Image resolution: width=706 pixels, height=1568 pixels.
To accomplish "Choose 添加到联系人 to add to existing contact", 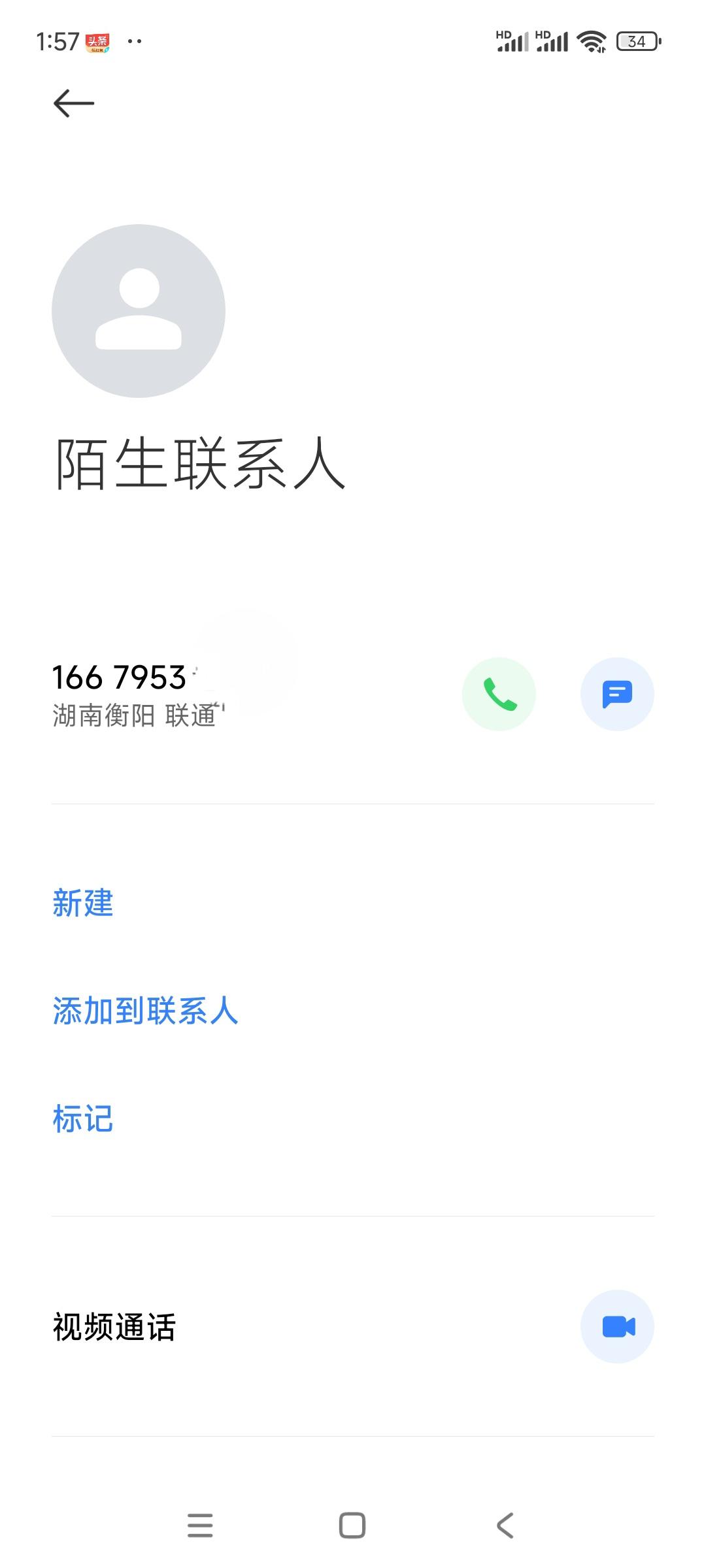I will (x=145, y=1011).
